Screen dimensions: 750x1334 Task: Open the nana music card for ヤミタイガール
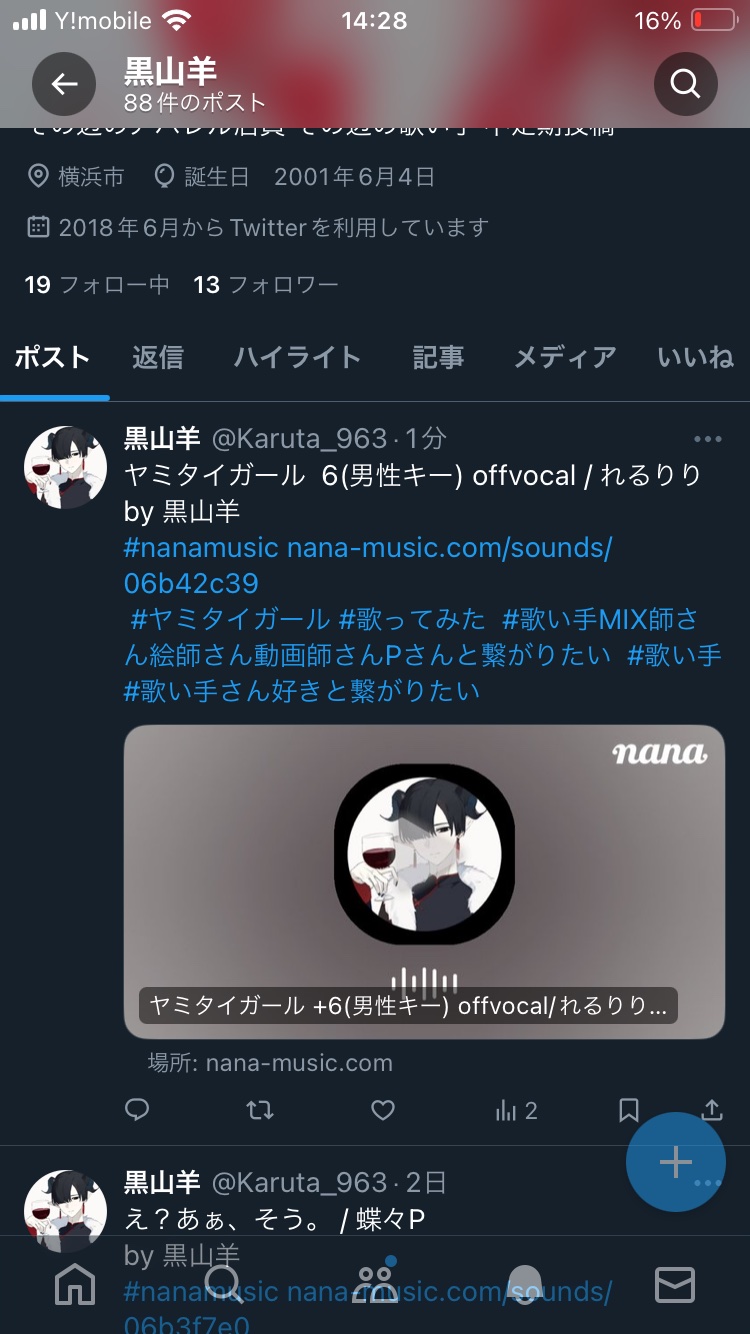(x=424, y=881)
